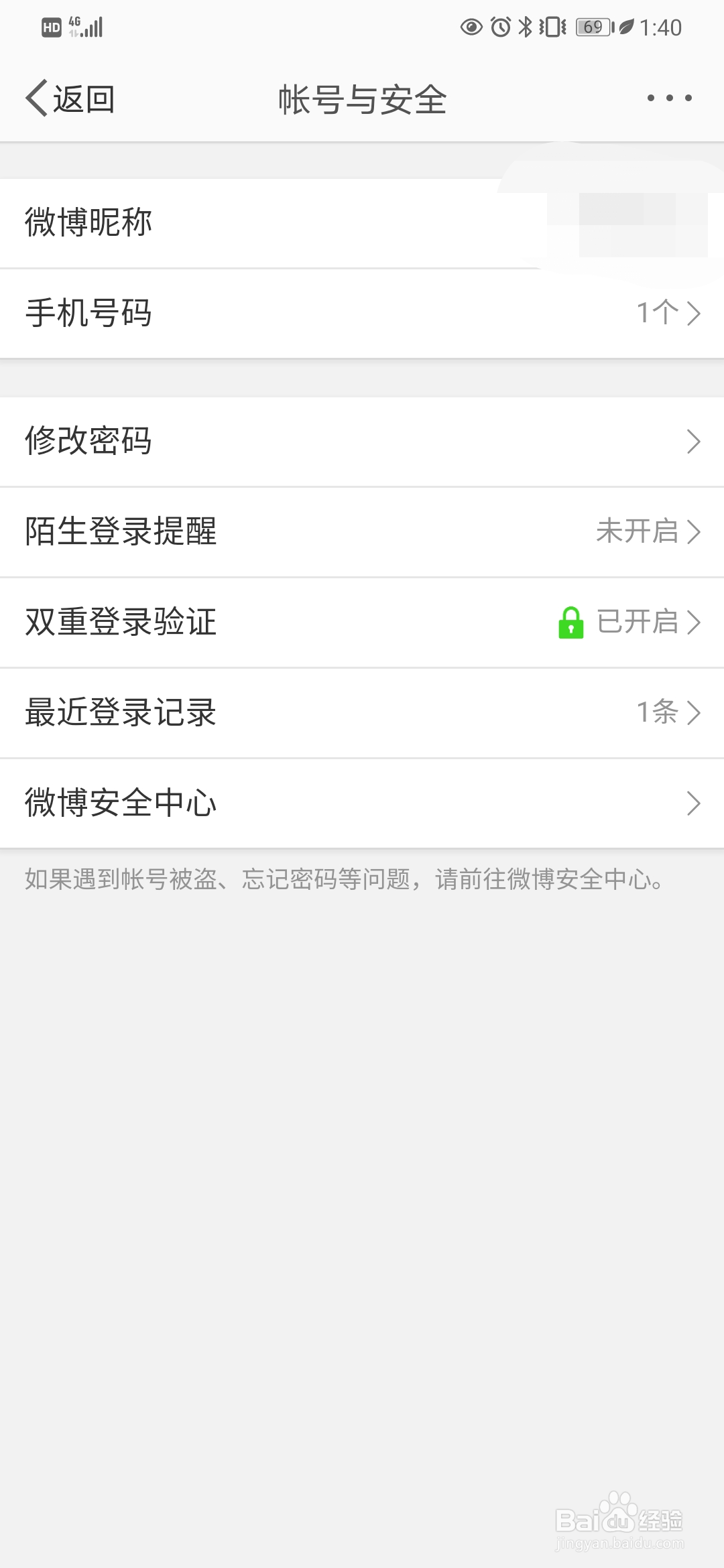Viewport: 724px width, 1568px height.
Task: Open 最近登录记录 via its chevron
Action: [x=694, y=713]
